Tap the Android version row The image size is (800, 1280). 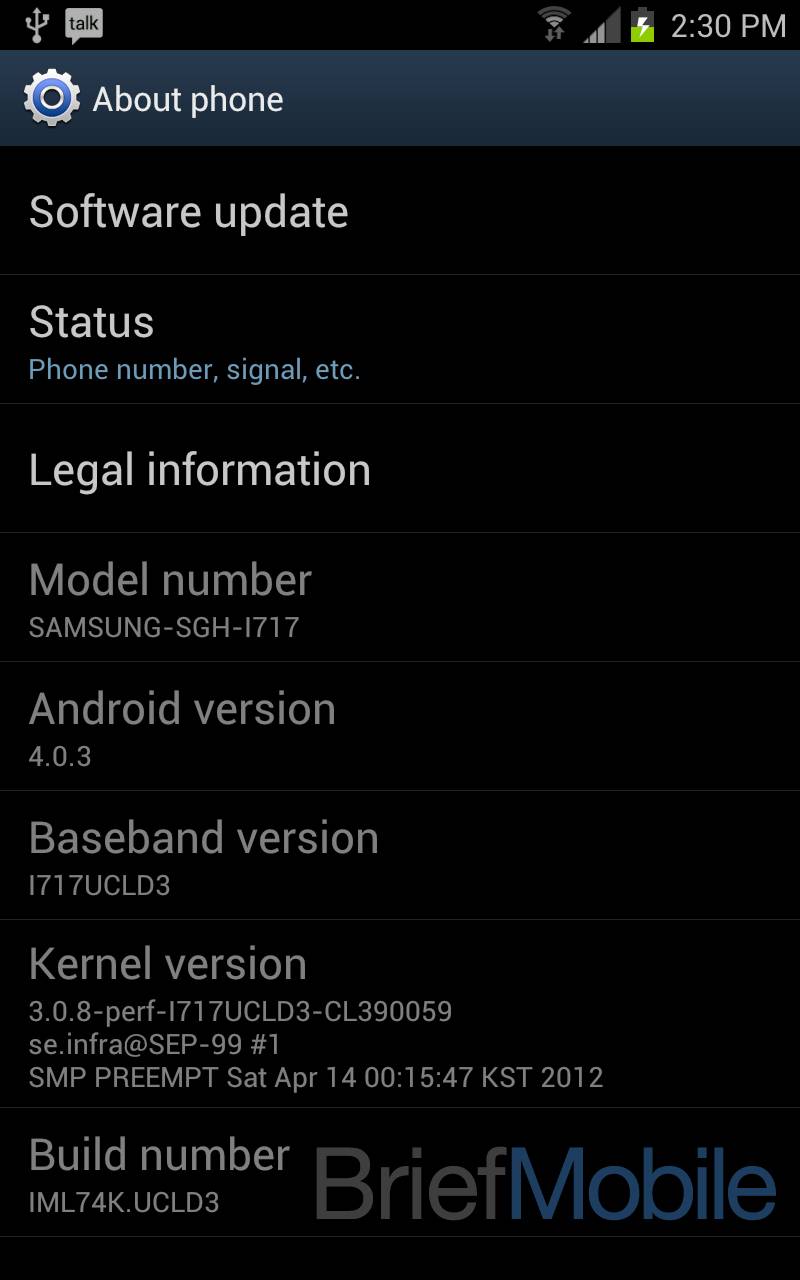[x=400, y=727]
